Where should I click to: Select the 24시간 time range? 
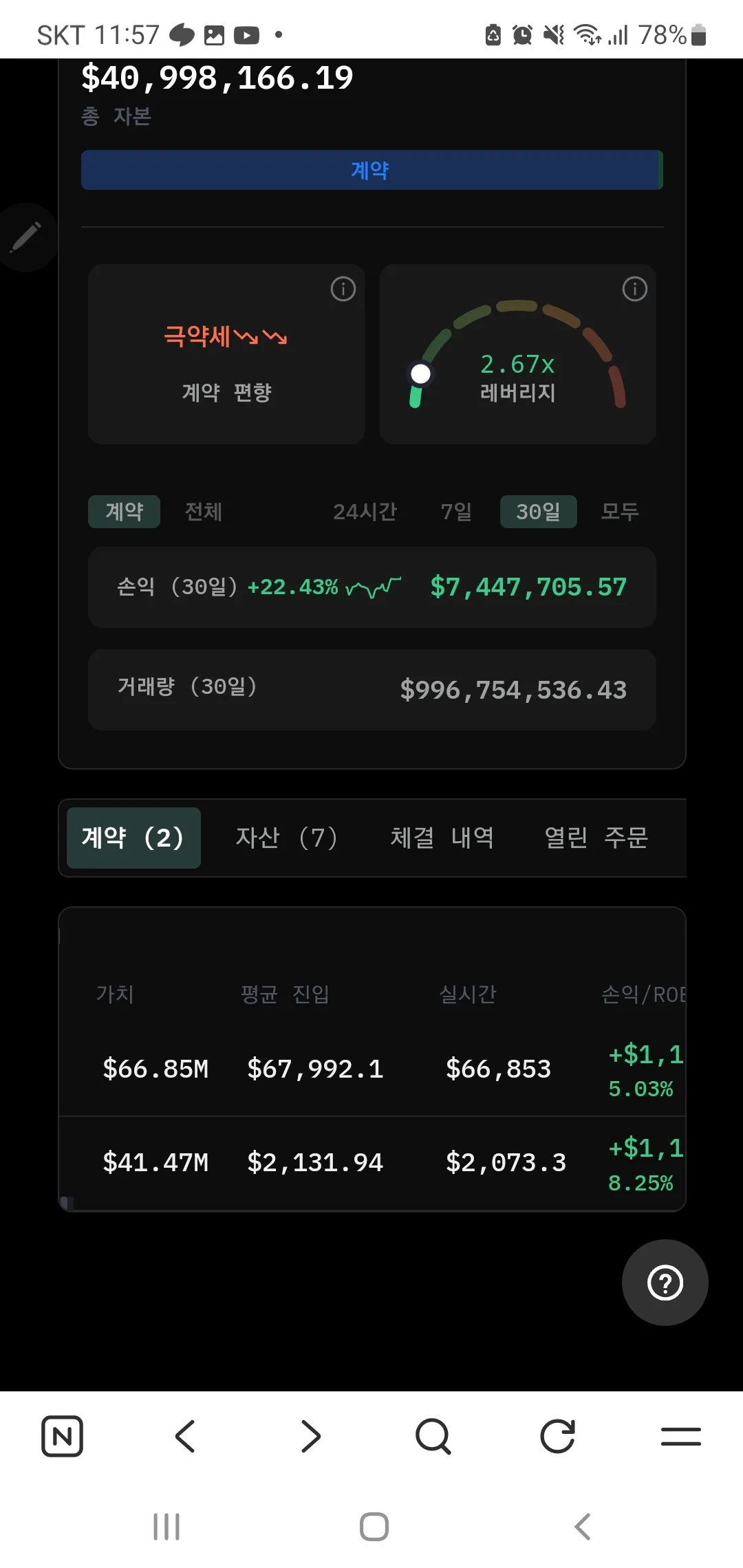point(365,512)
